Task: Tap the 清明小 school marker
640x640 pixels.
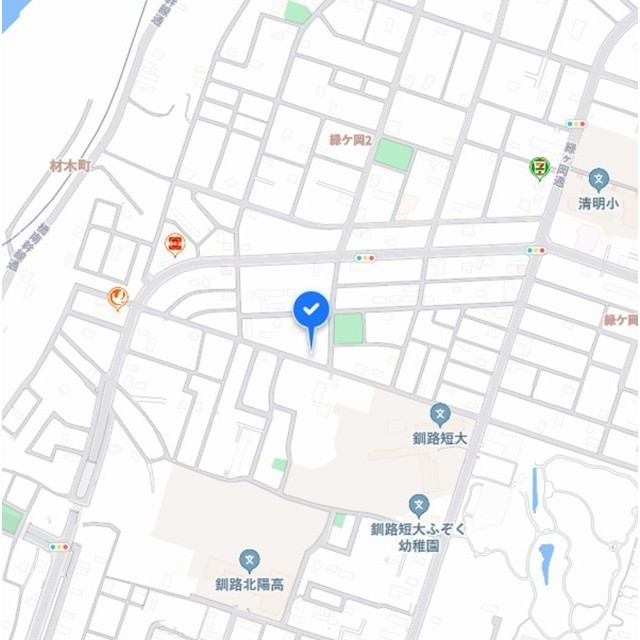Action: pos(599,180)
